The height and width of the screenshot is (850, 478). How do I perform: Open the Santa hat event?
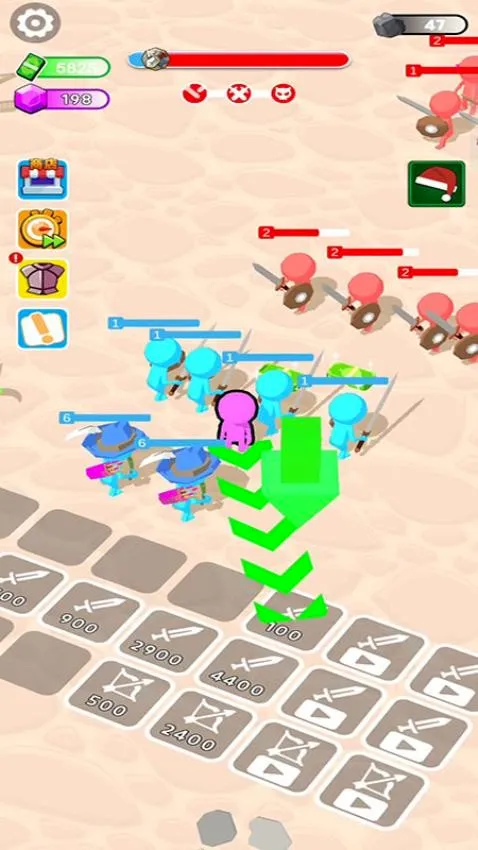(x=436, y=183)
